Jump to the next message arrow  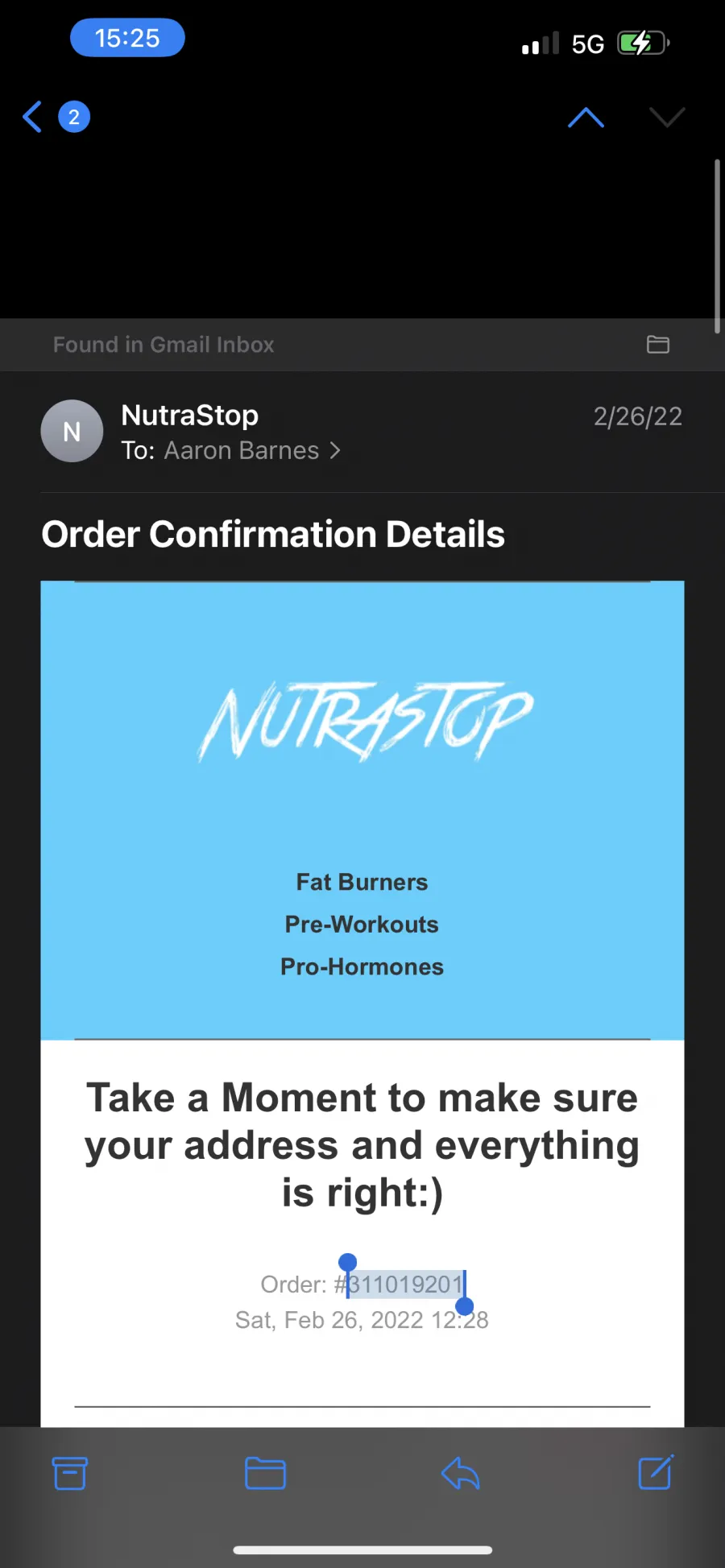667,118
